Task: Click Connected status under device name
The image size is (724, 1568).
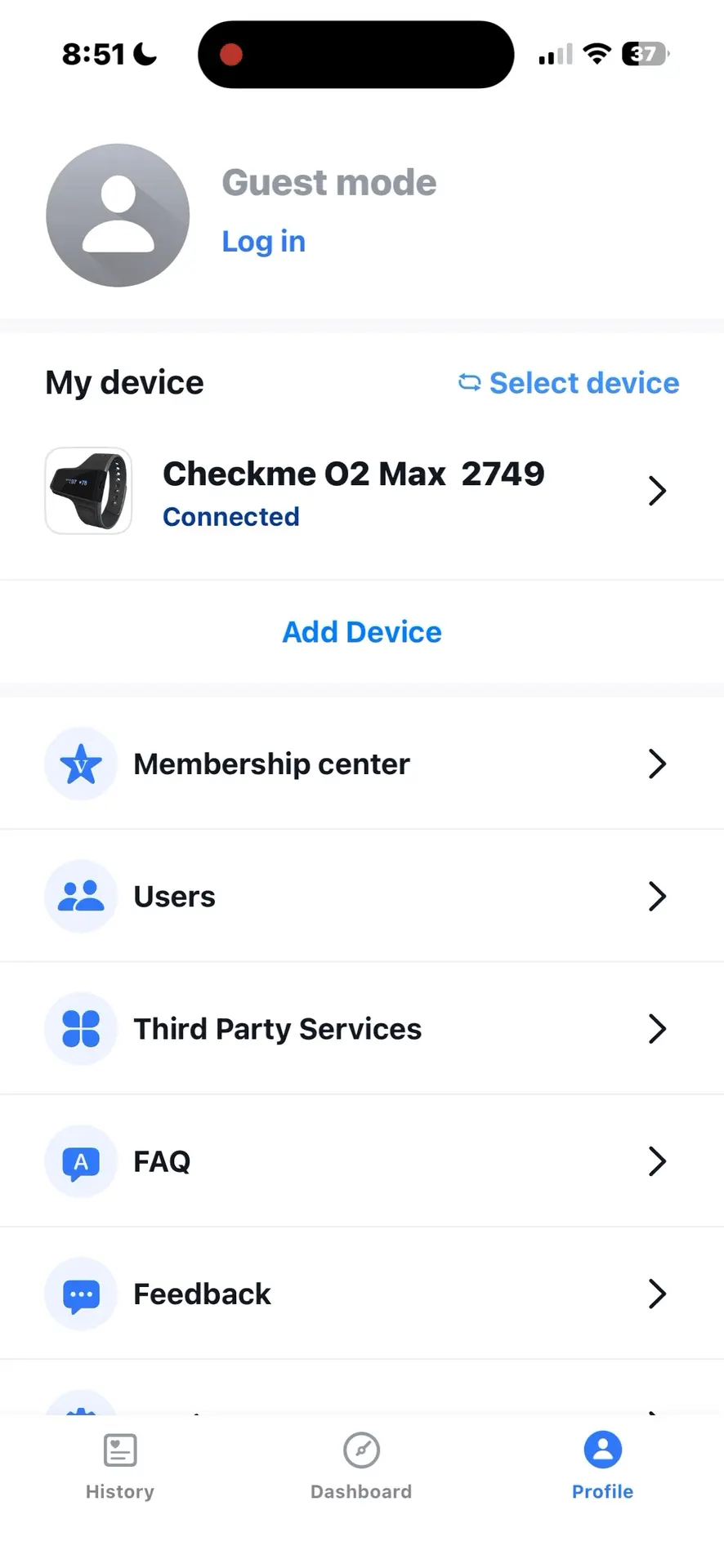Action: (x=231, y=516)
